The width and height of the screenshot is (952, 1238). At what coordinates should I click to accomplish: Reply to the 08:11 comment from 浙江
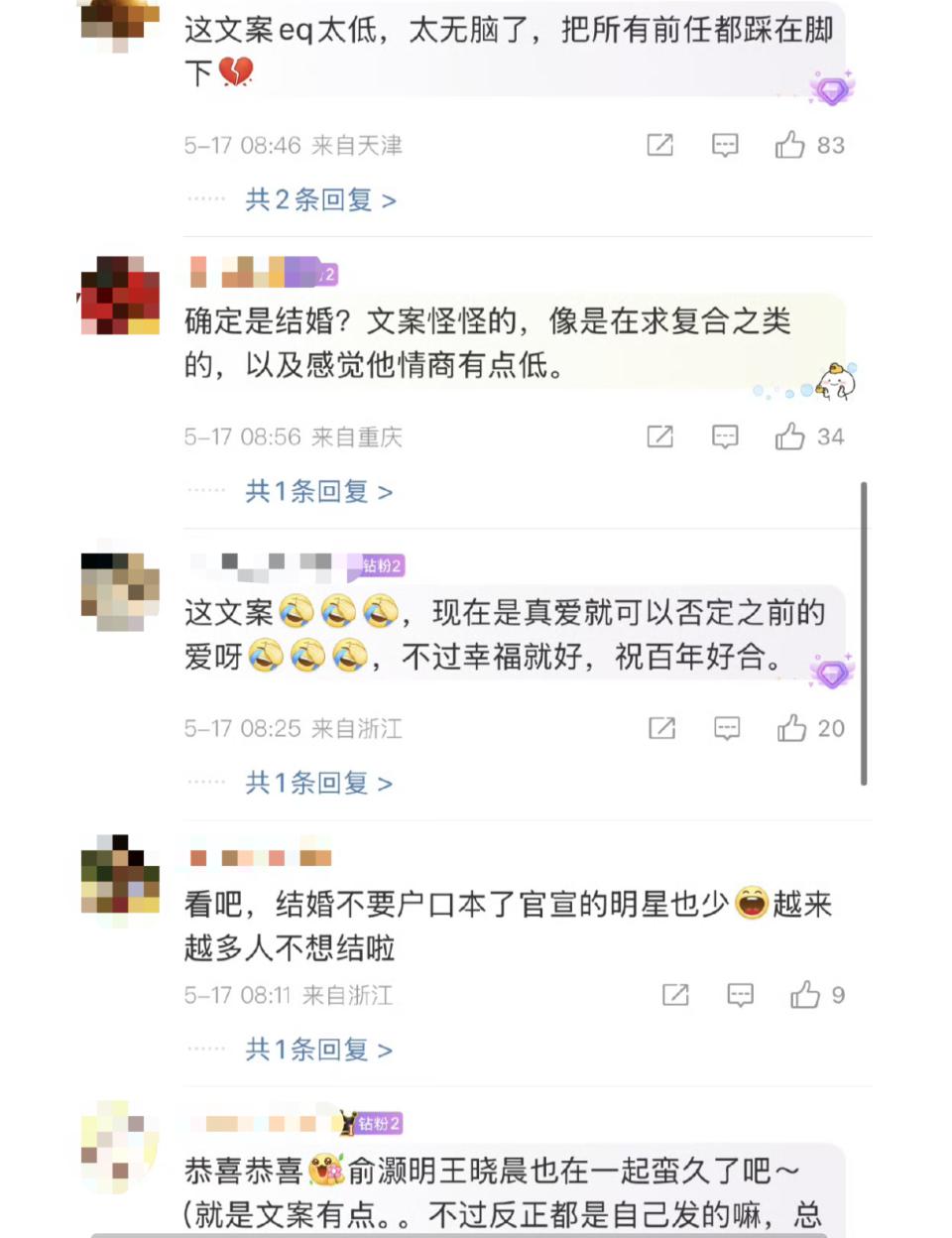[x=740, y=995]
